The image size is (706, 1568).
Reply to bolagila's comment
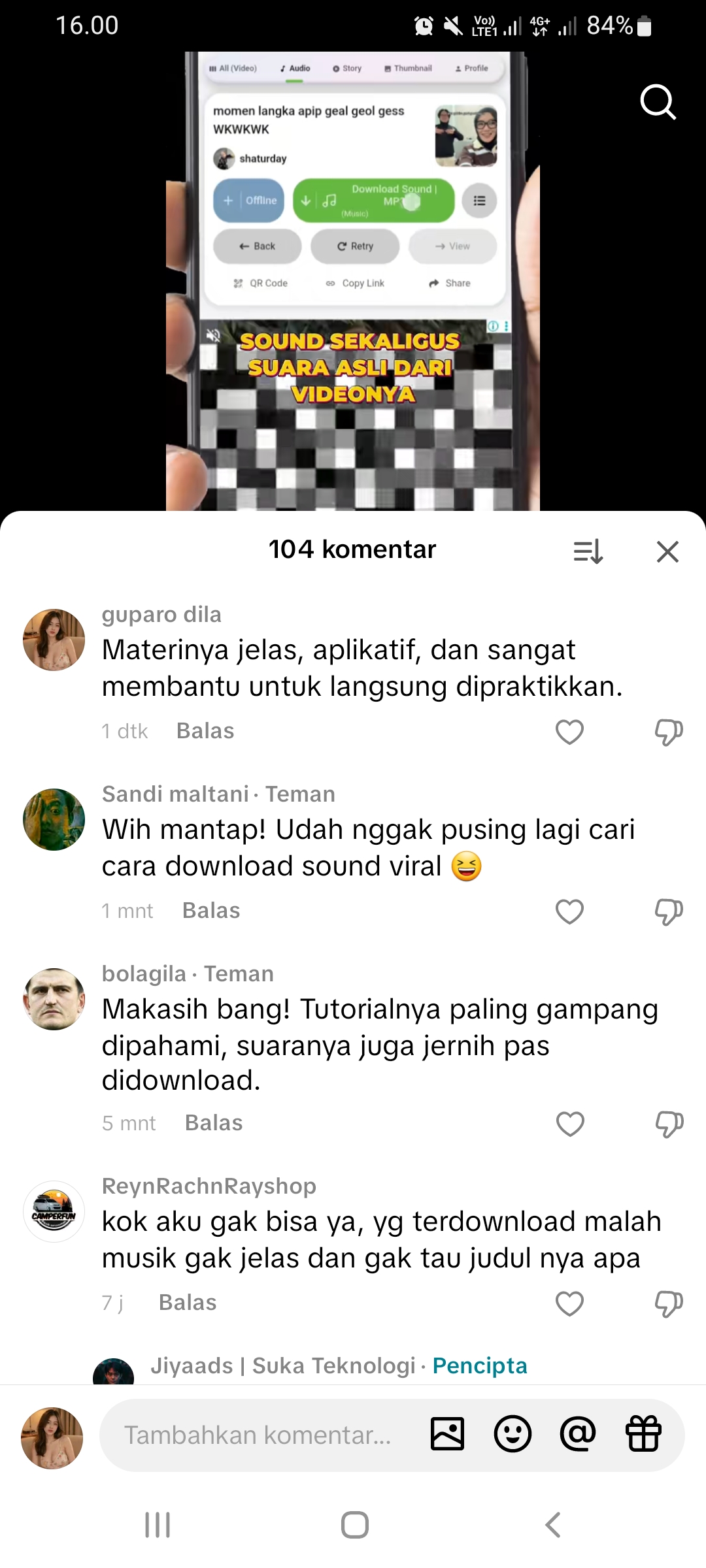coord(214,1123)
